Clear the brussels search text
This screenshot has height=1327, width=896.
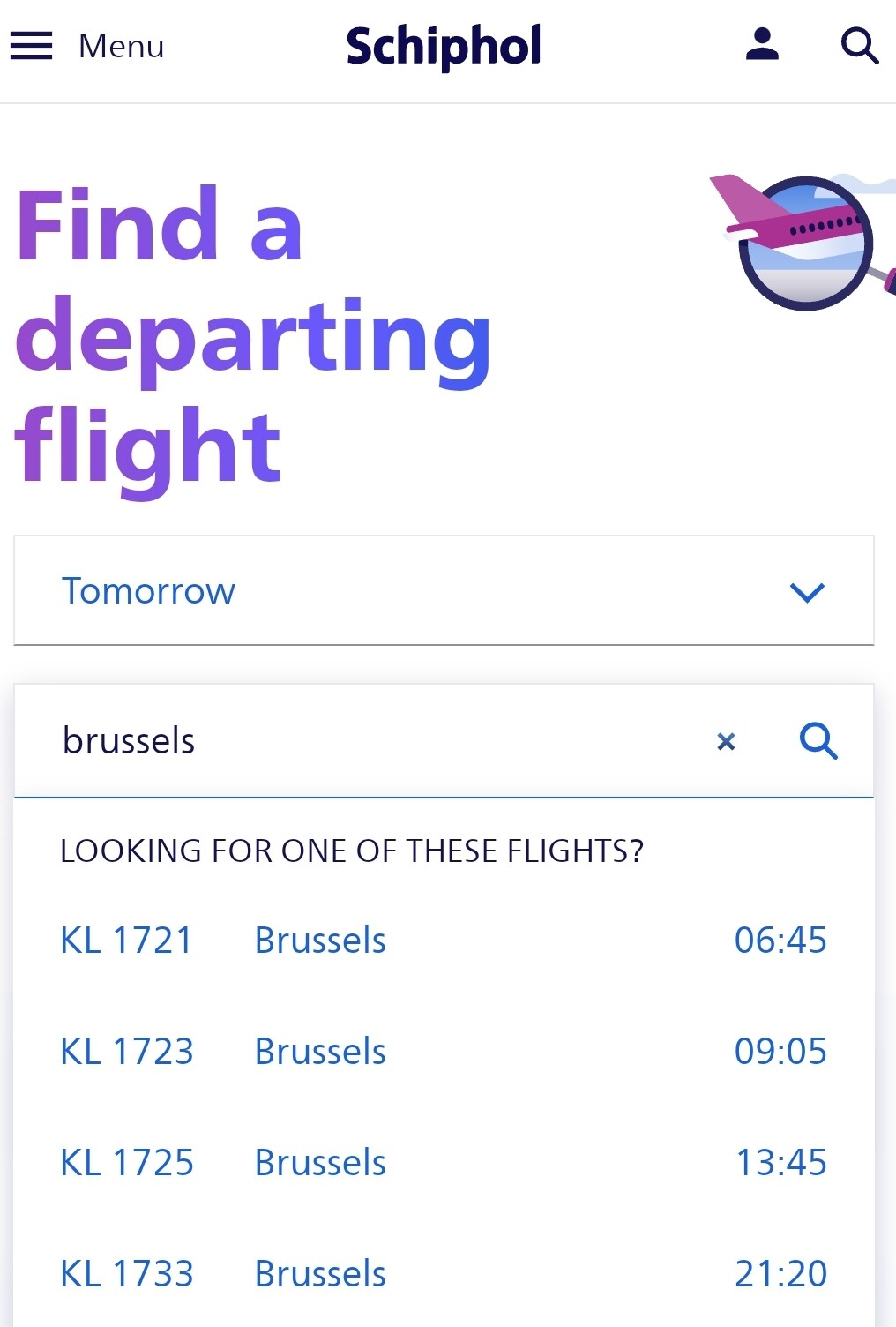click(726, 741)
